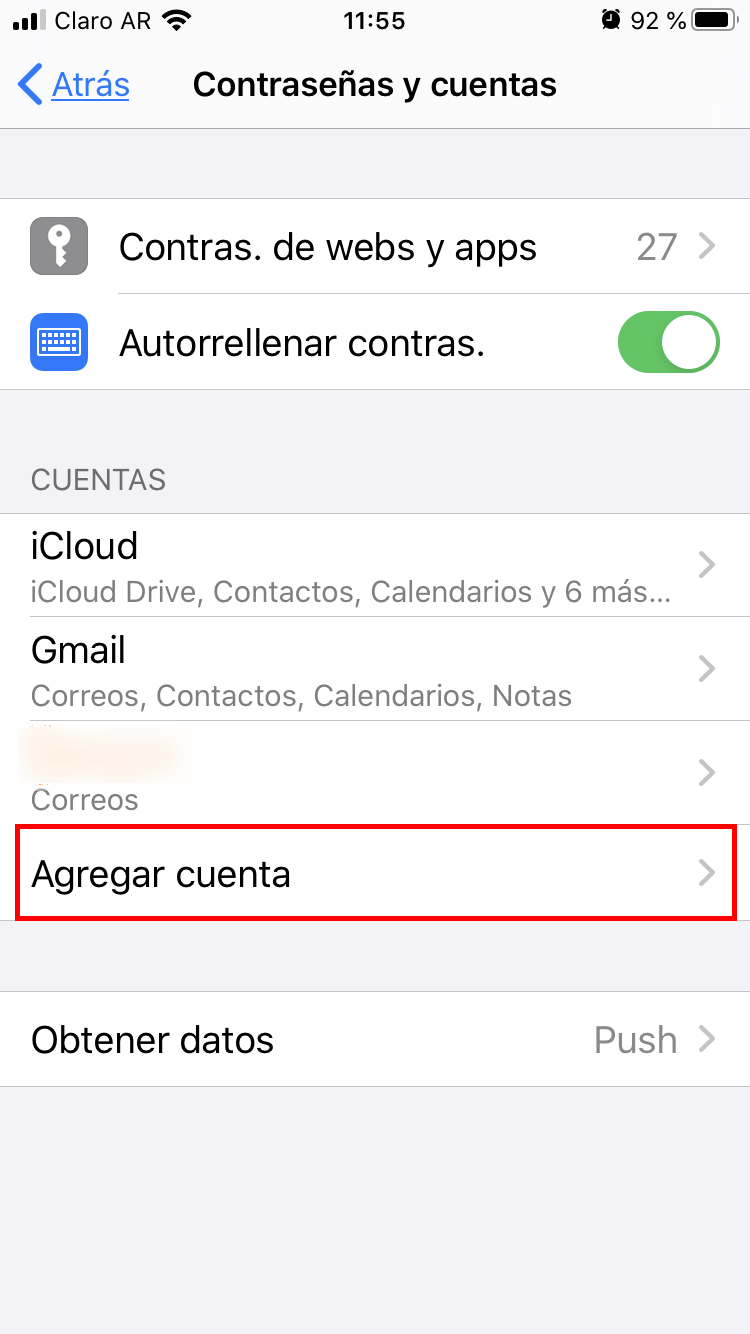Disable the Autorrellenar contras. switch

click(669, 342)
